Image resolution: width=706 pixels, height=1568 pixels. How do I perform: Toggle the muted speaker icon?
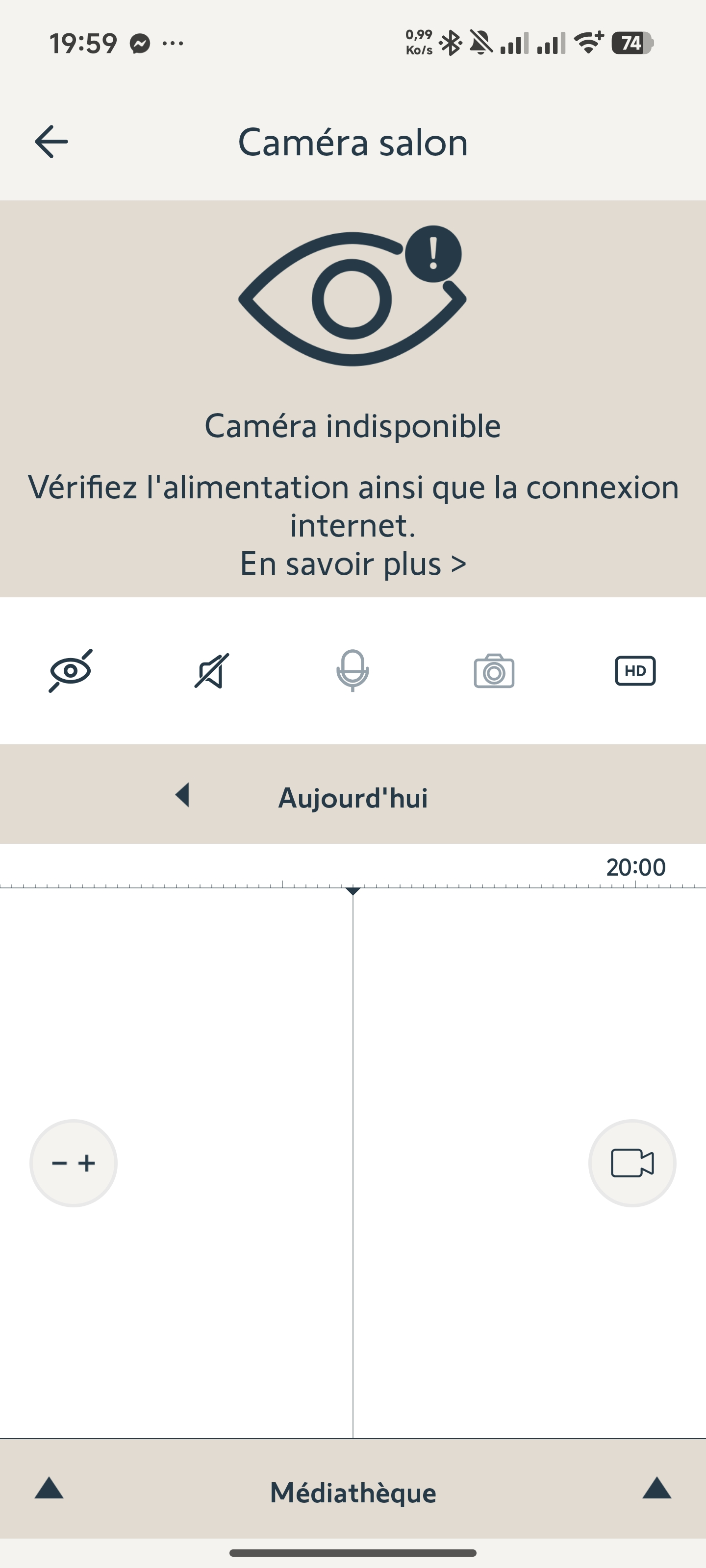[x=211, y=671]
